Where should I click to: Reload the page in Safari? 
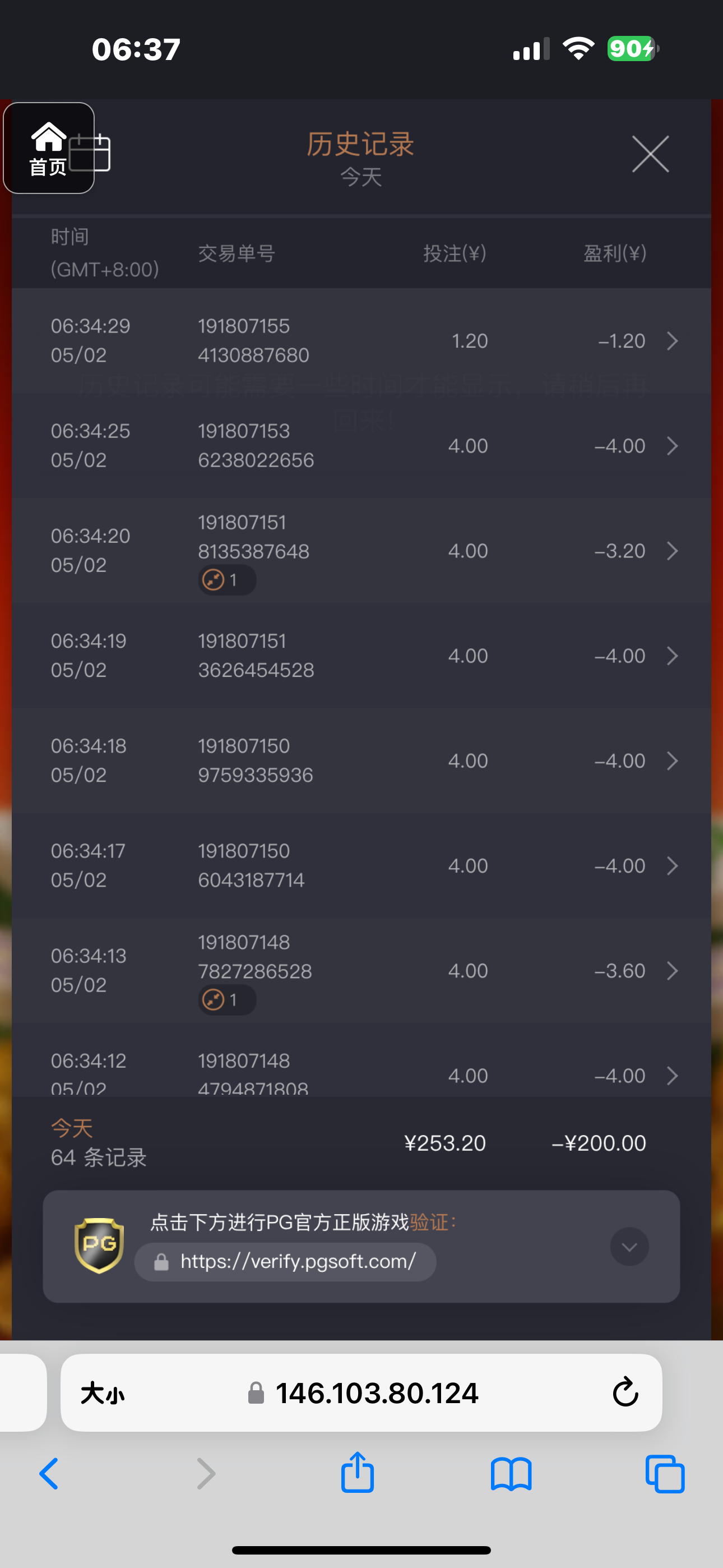coord(625,1392)
